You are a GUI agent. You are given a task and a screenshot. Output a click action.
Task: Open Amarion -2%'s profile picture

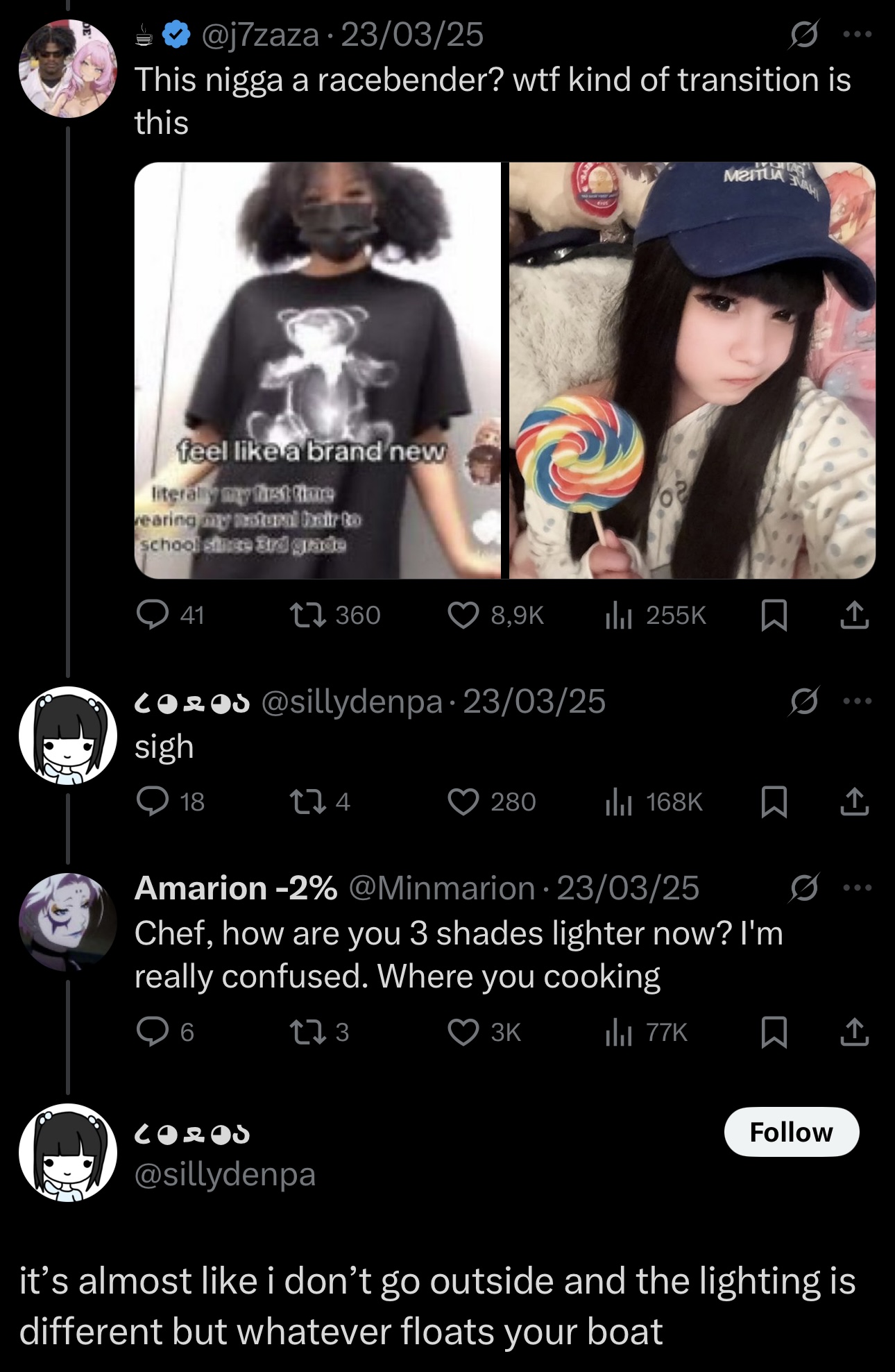[x=67, y=921]
